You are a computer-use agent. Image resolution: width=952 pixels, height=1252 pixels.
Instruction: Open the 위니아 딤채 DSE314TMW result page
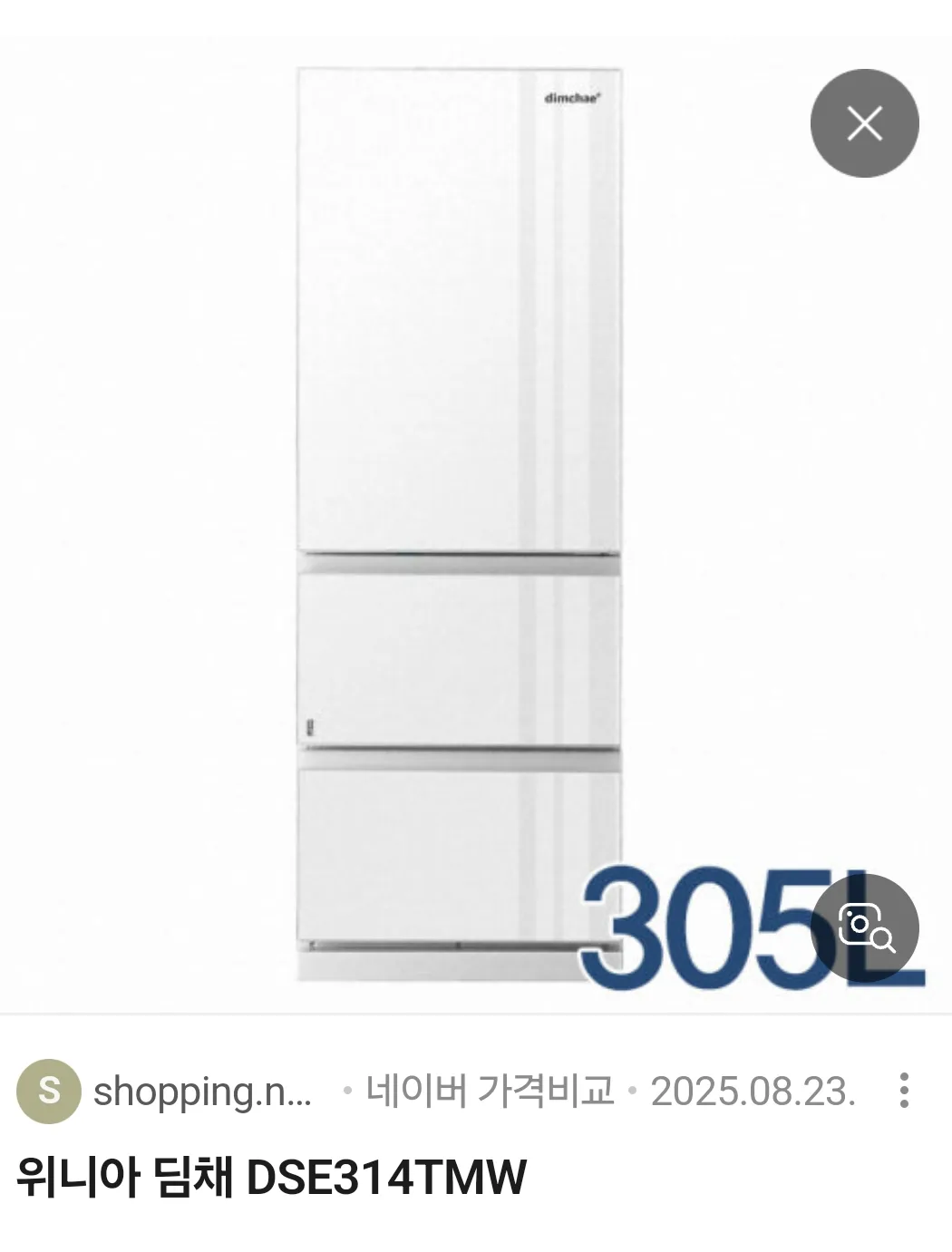pos(271,1177)
